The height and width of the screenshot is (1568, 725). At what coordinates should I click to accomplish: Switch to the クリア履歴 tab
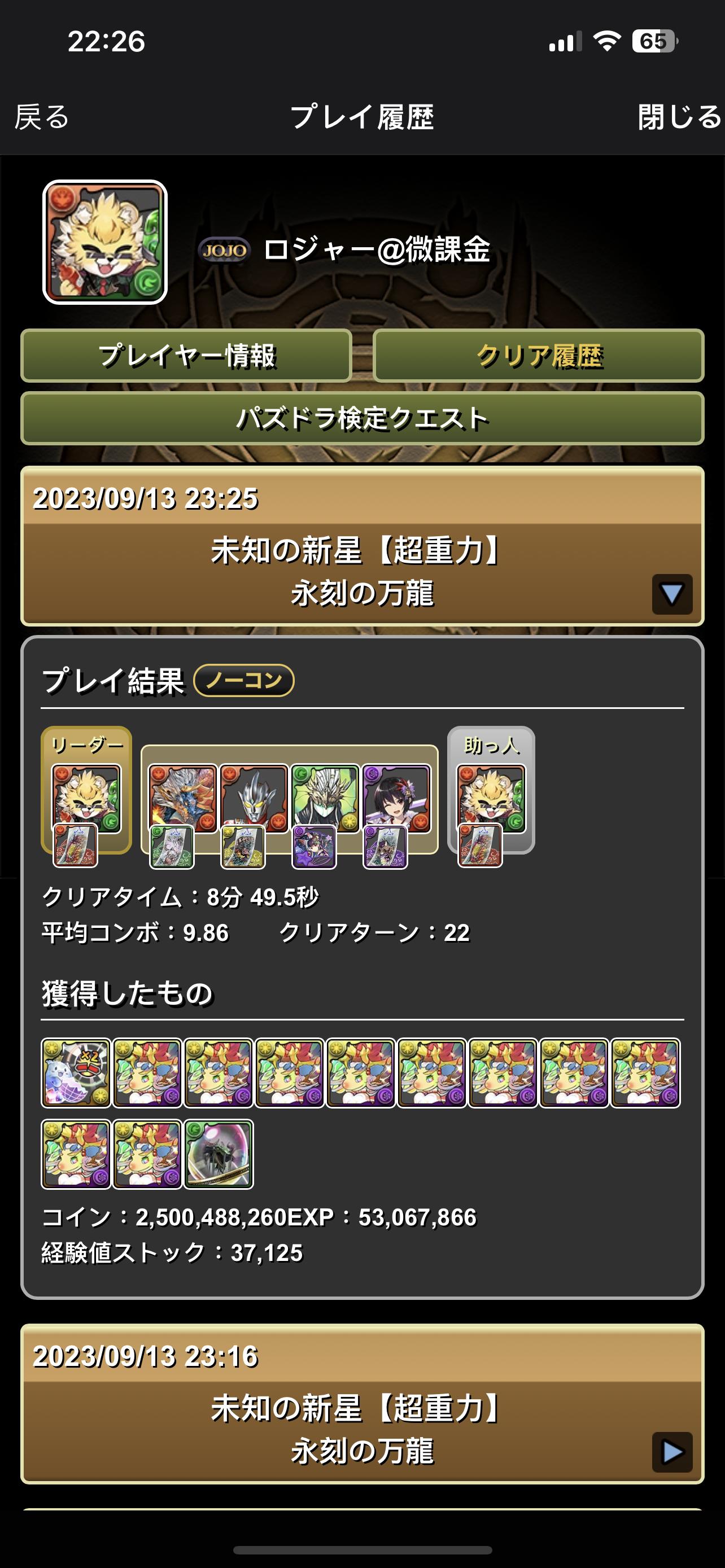(x=539, y=356)
